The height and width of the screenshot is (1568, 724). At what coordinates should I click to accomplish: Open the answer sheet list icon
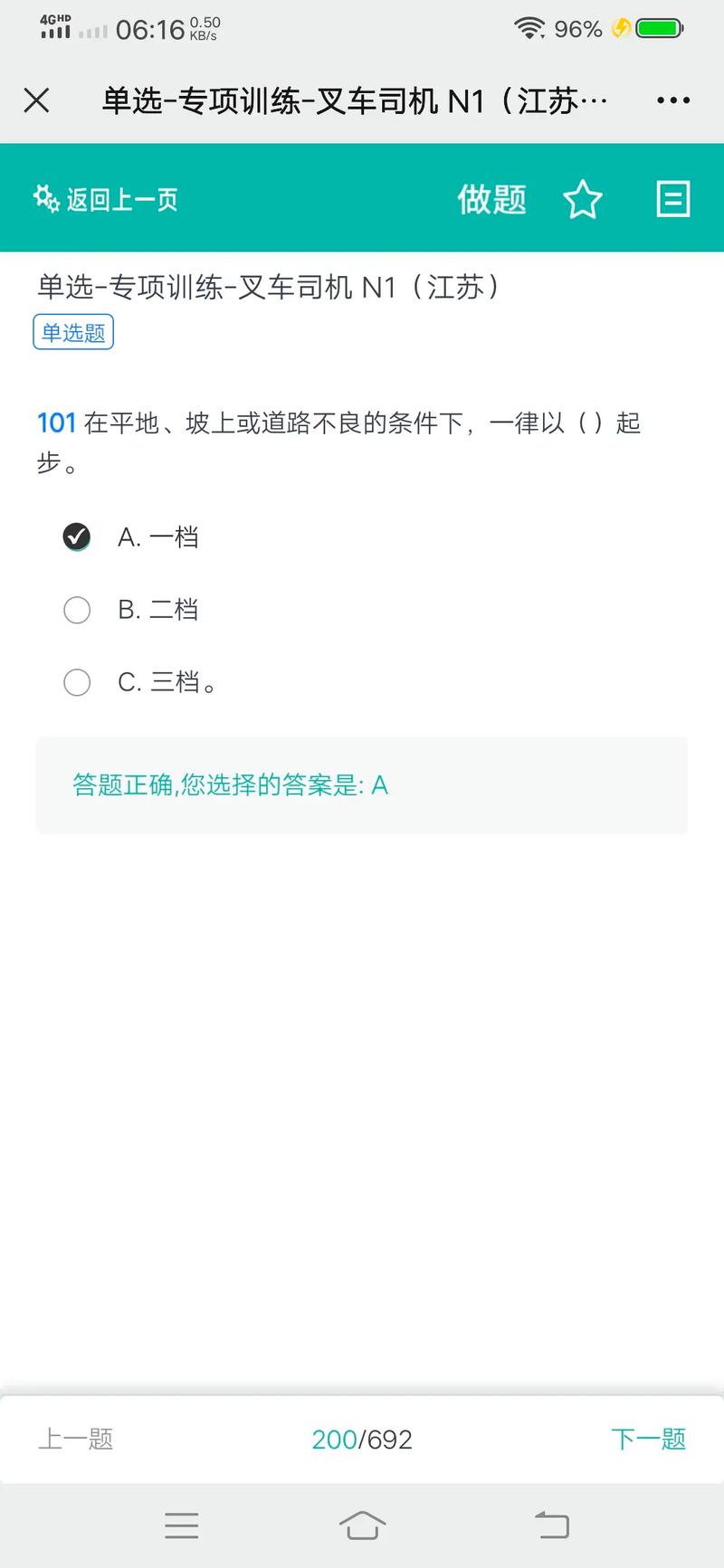(x=672, y=199)
